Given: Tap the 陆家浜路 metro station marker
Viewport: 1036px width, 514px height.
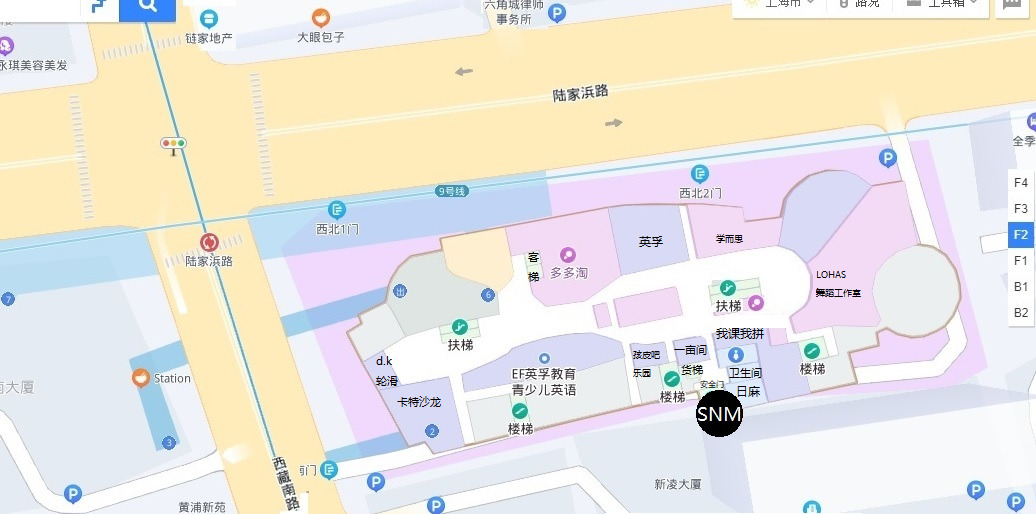Looking at the screenshot, I should click(209, 242).
